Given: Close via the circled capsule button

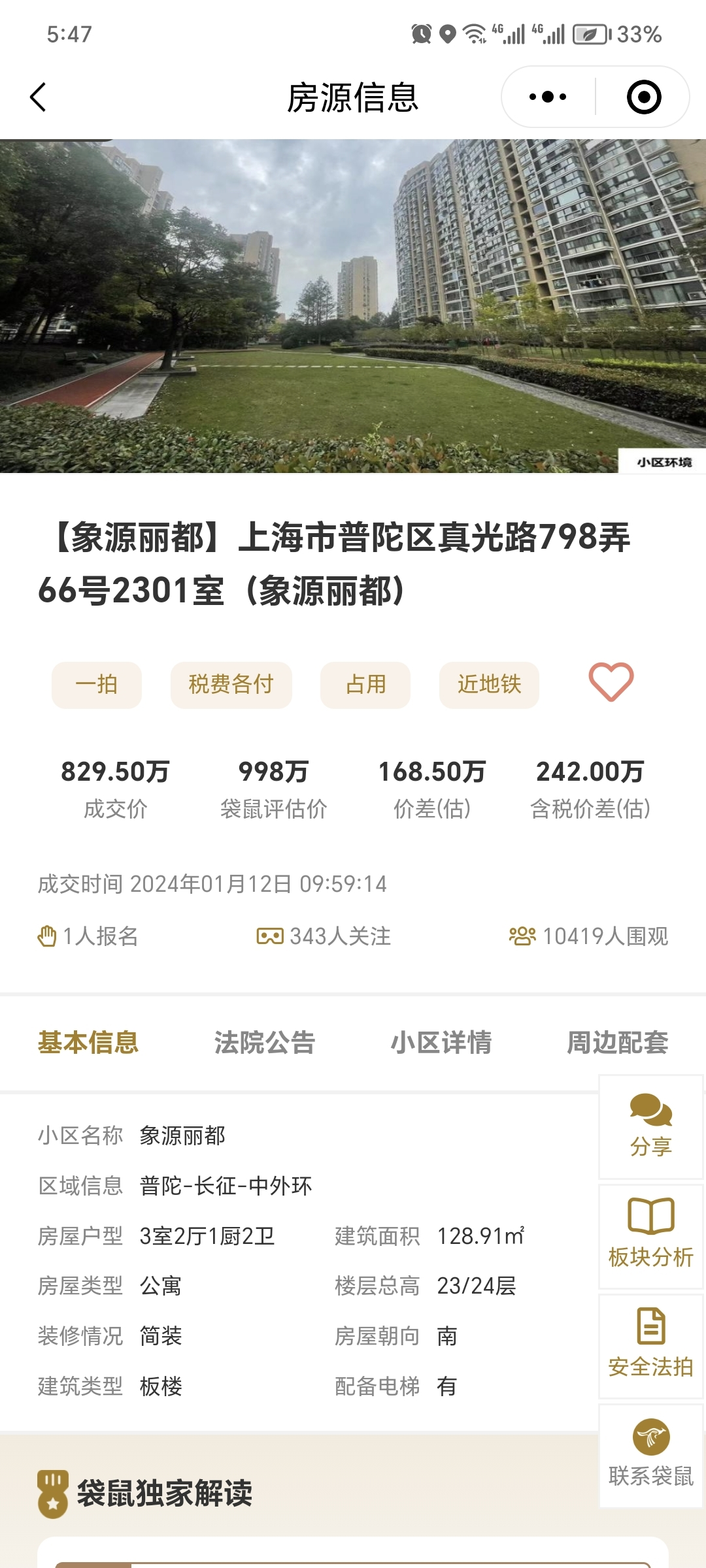Looking at the screenshot, I should [644, 95].
